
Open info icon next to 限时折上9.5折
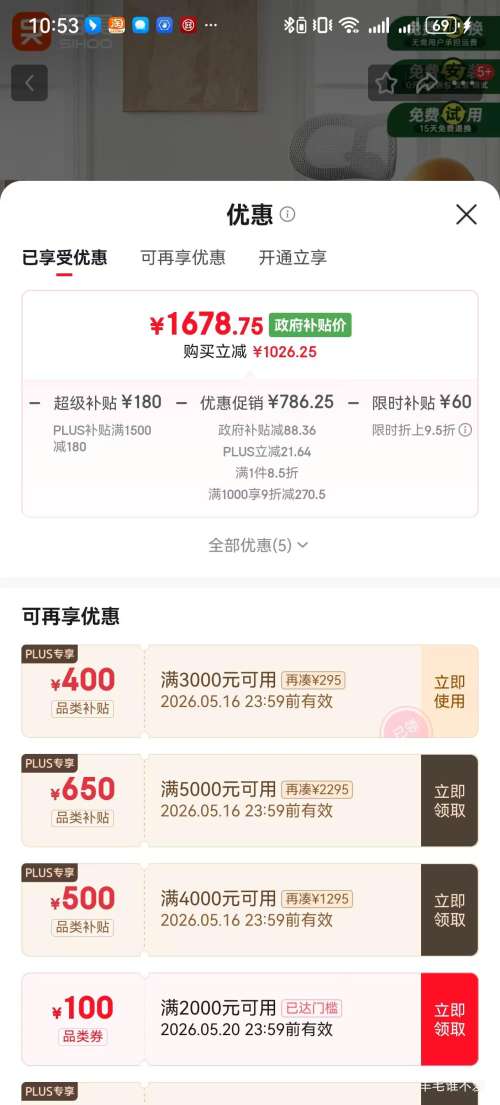(465, 430)
